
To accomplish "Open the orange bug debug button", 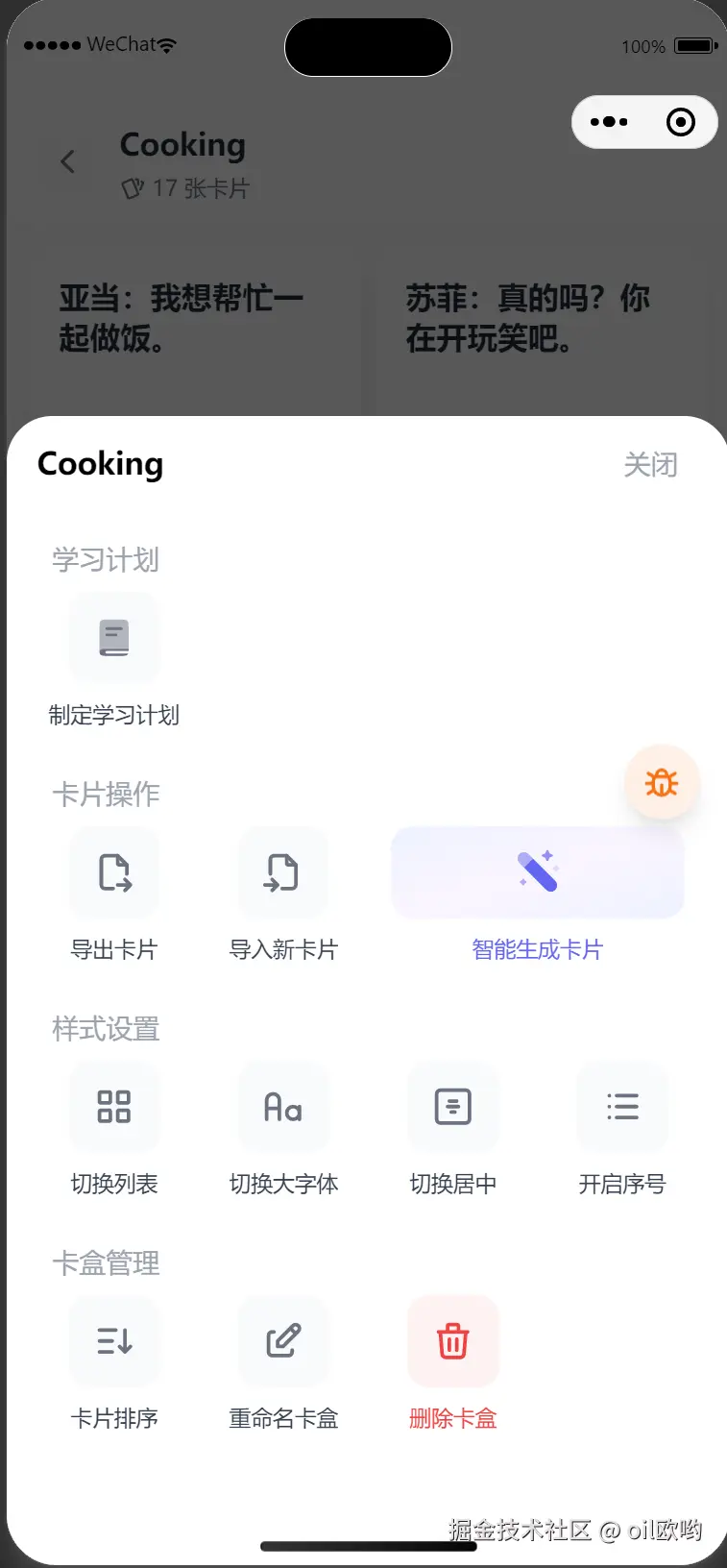I will click(662, 783).
